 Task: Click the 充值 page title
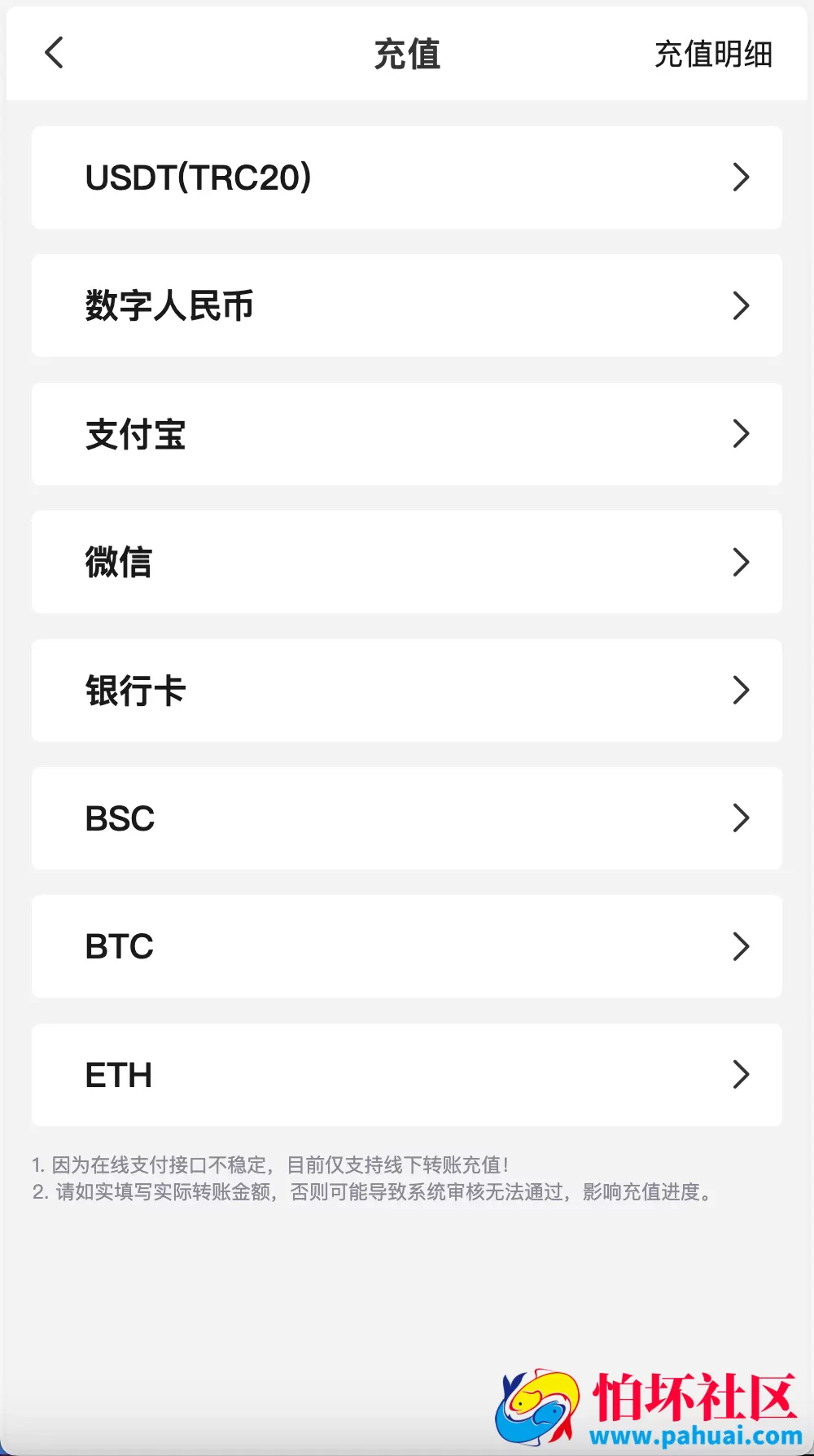click(406, 55)
